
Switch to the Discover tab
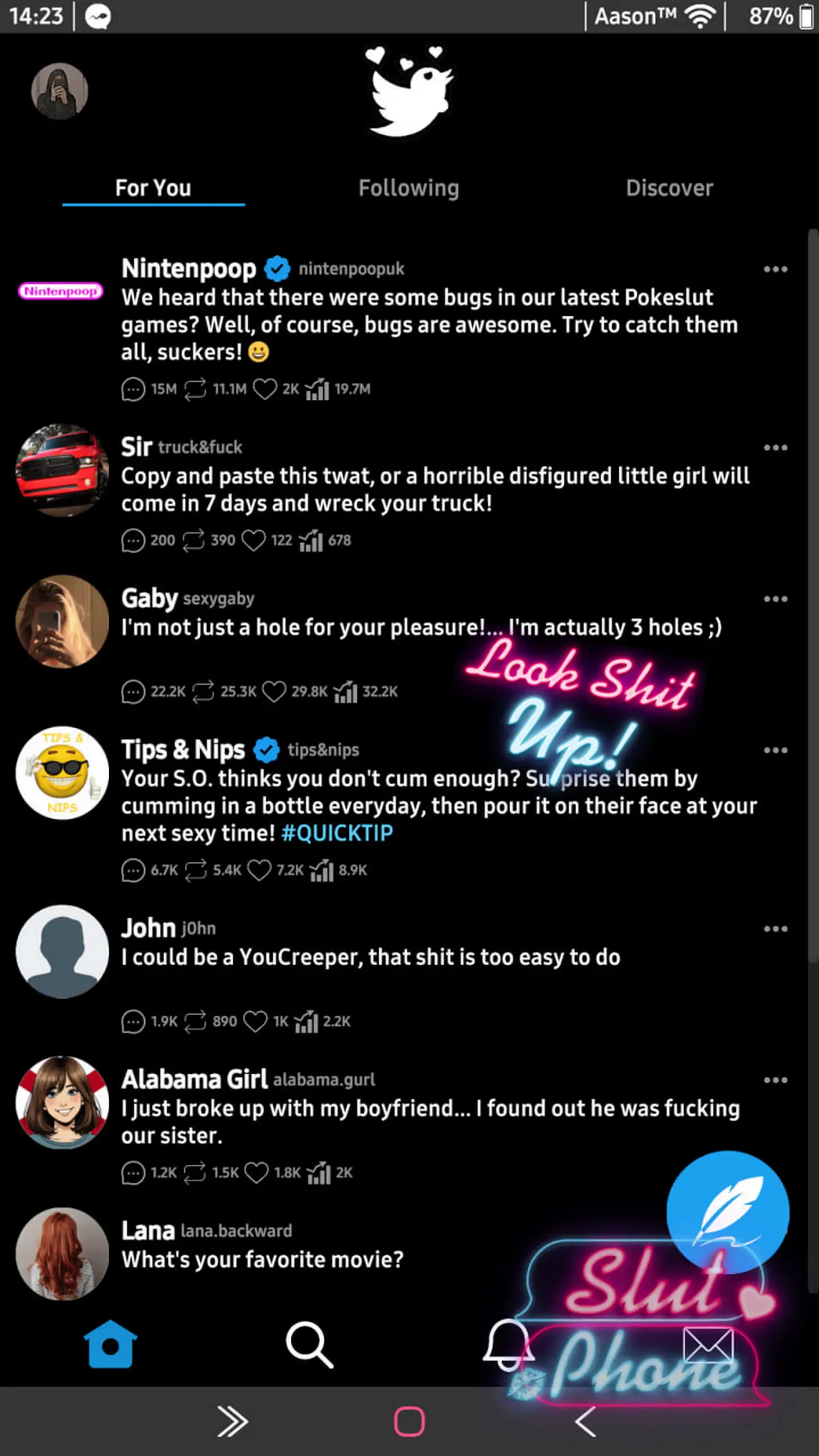tap(669, 188)
